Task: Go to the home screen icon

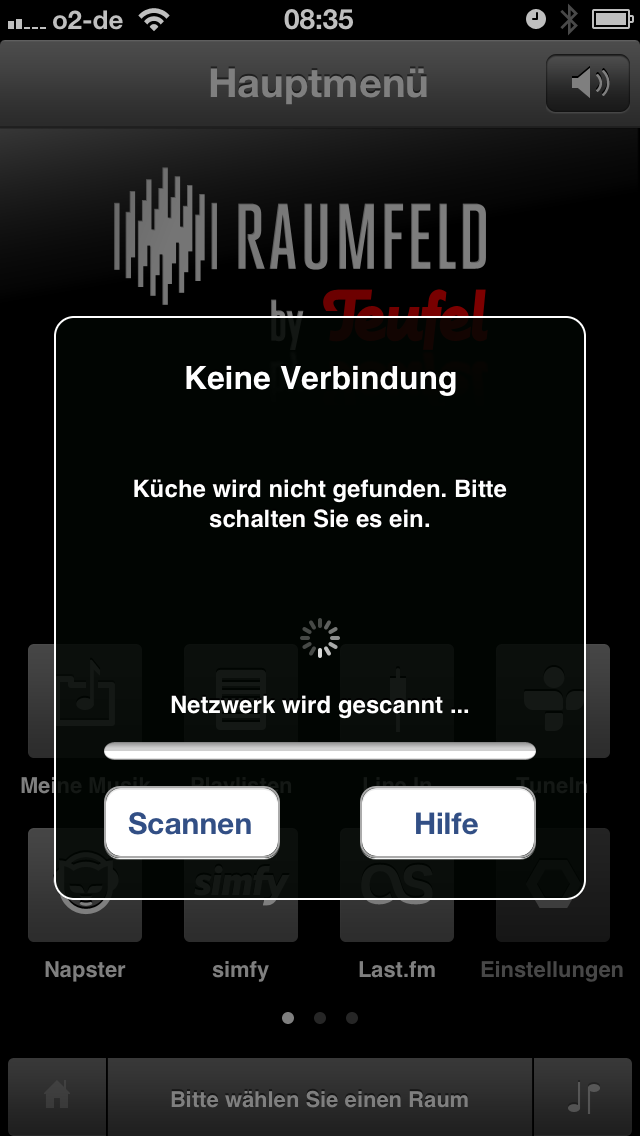Action: click(x=57, y=1098)
